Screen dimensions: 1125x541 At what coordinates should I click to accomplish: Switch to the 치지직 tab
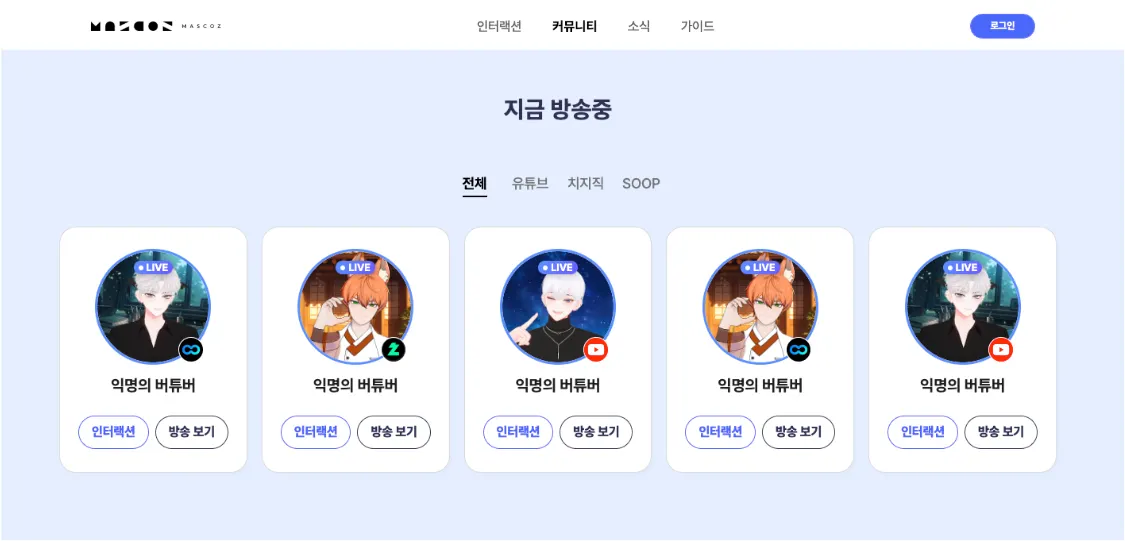(x=585, y=183)
